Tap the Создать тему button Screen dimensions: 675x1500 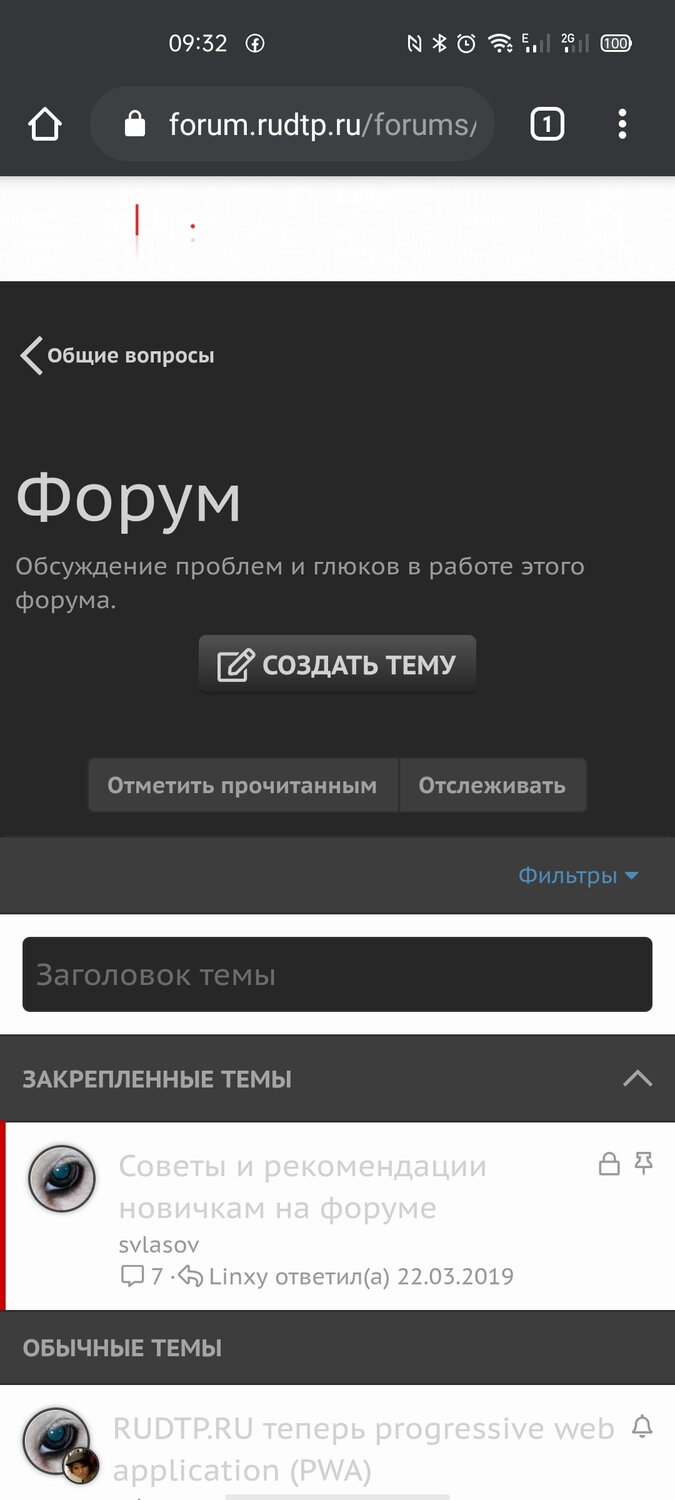(337, 665)
